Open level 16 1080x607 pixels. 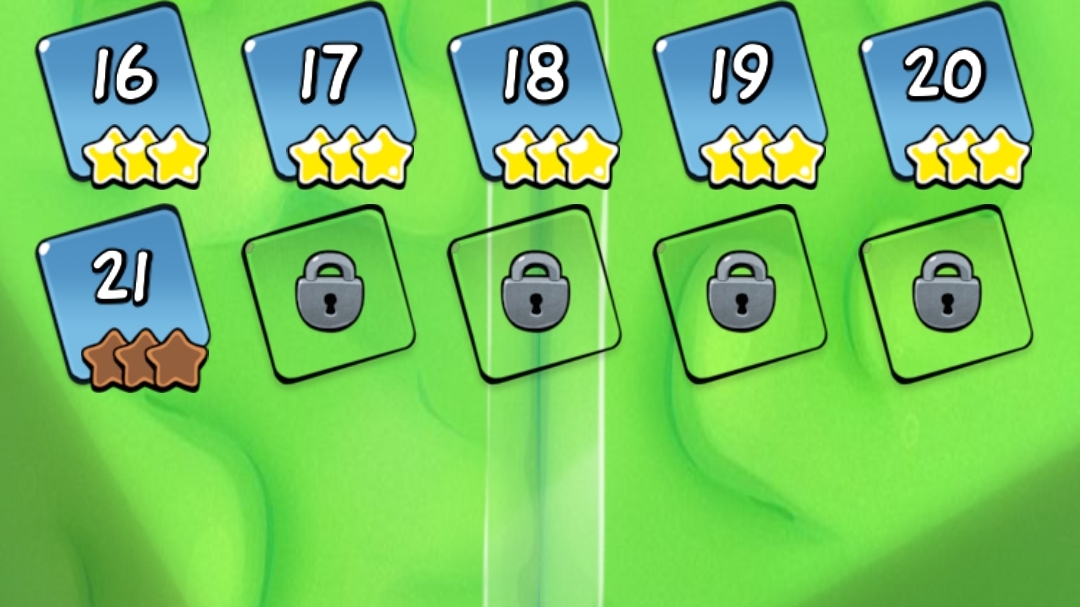[x=122, y=95]
